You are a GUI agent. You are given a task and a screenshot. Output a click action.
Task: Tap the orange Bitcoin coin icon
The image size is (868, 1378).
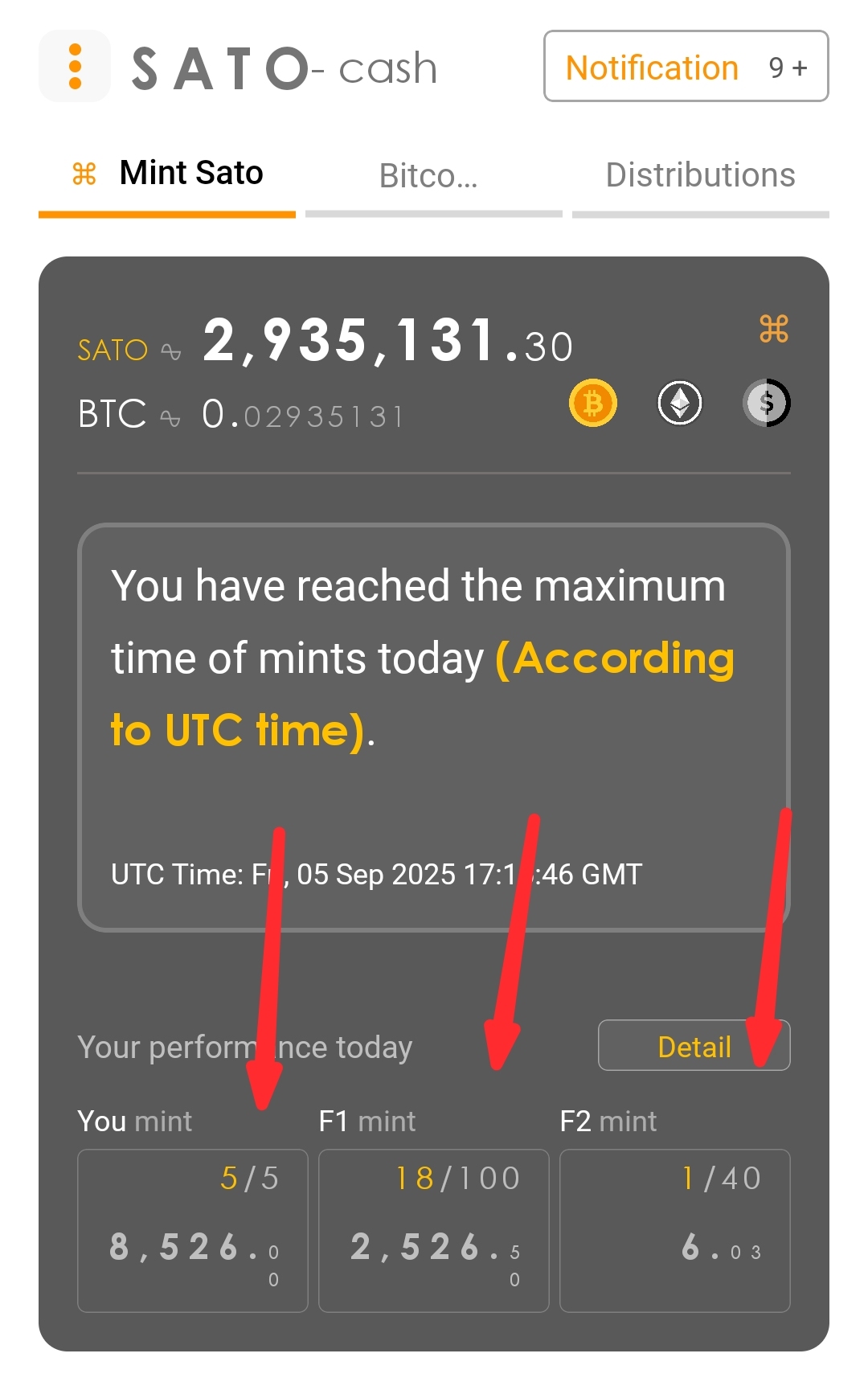593,403
